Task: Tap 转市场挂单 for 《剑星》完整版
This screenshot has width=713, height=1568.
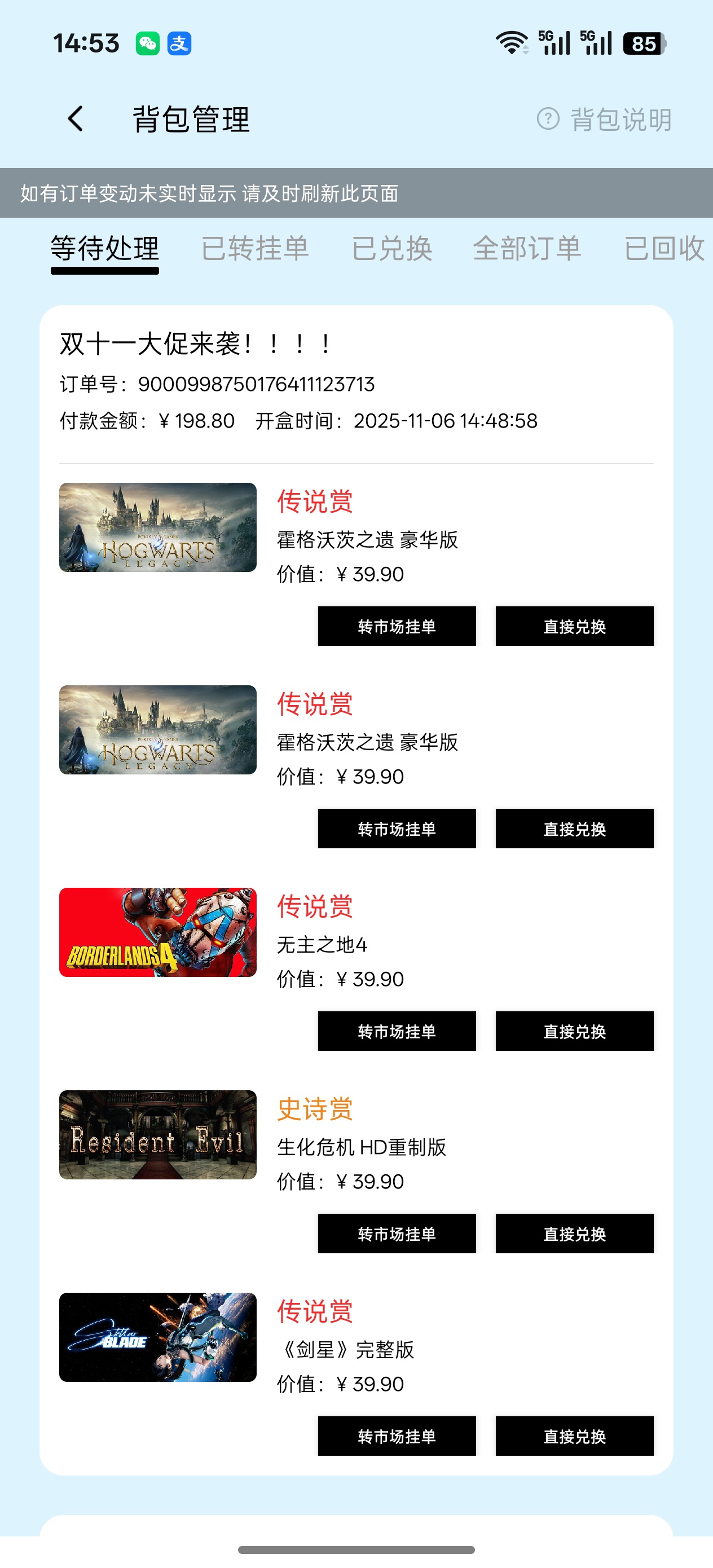Action: tap(397, 1436)
